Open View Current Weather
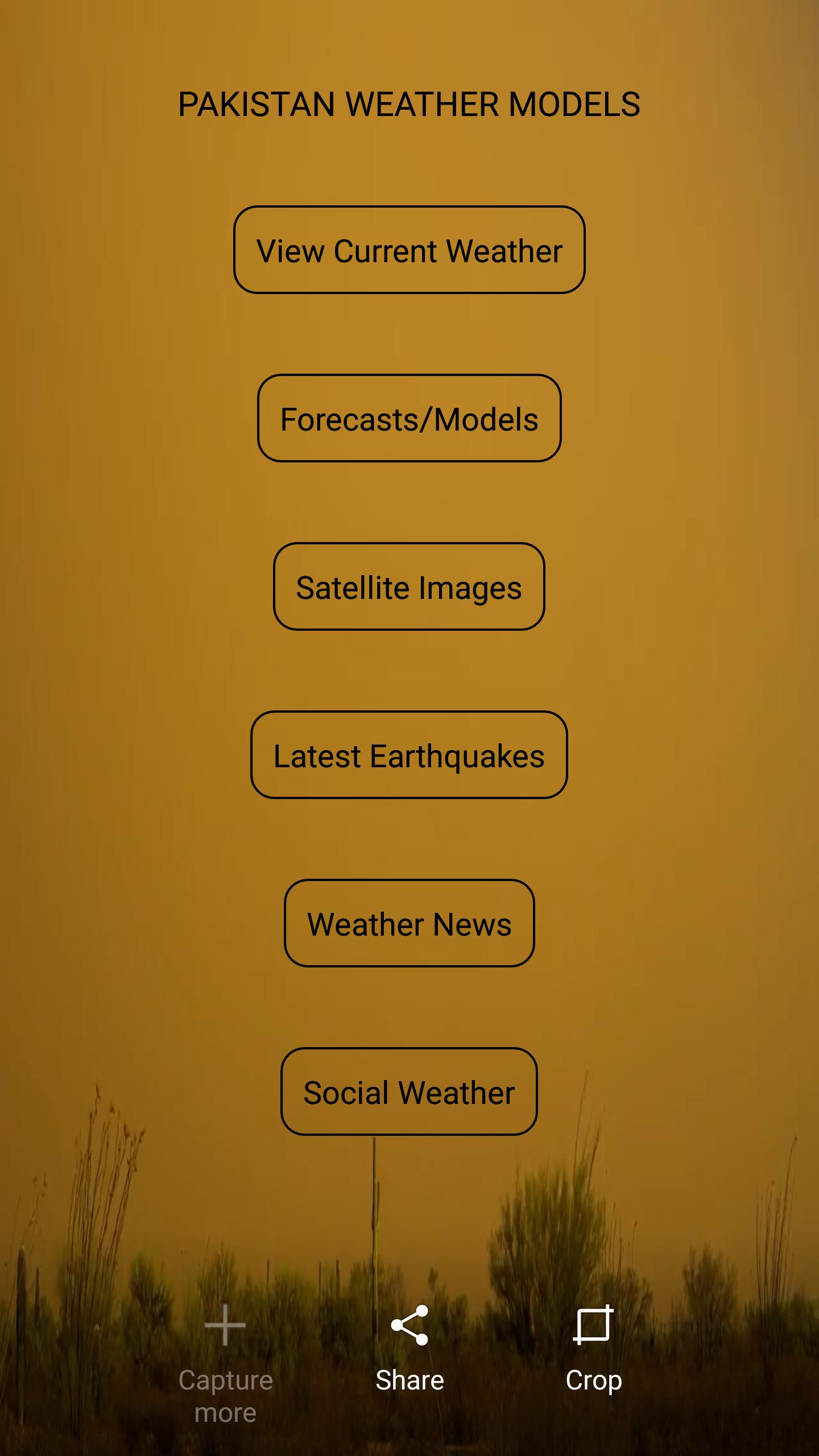Screen dimensions: 819x1456 pyautogui.click(x=409, y=251)
